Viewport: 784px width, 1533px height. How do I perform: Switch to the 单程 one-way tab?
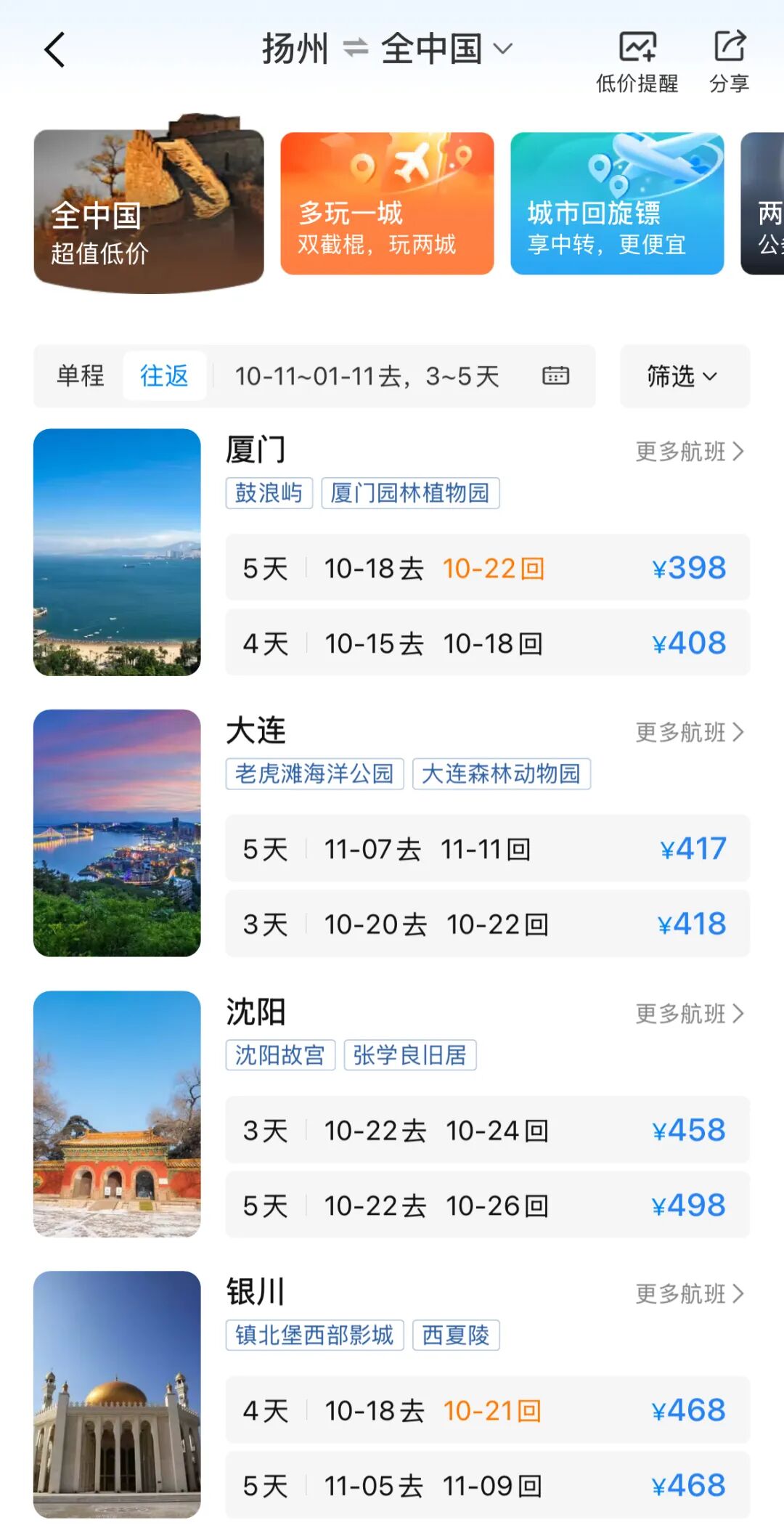tap(81, 376)
